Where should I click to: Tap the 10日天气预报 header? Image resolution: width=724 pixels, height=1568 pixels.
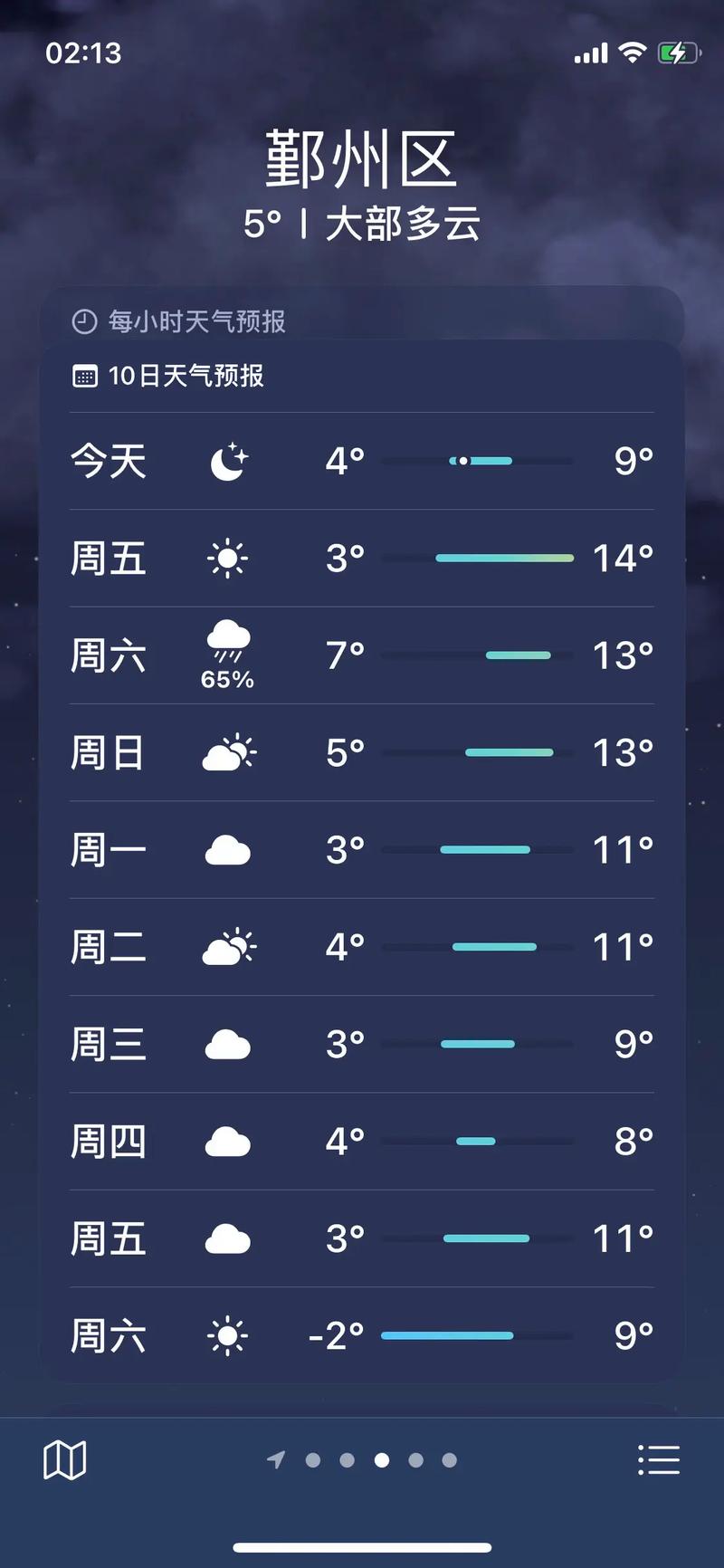pyautogui.click(x=362, y=375)
